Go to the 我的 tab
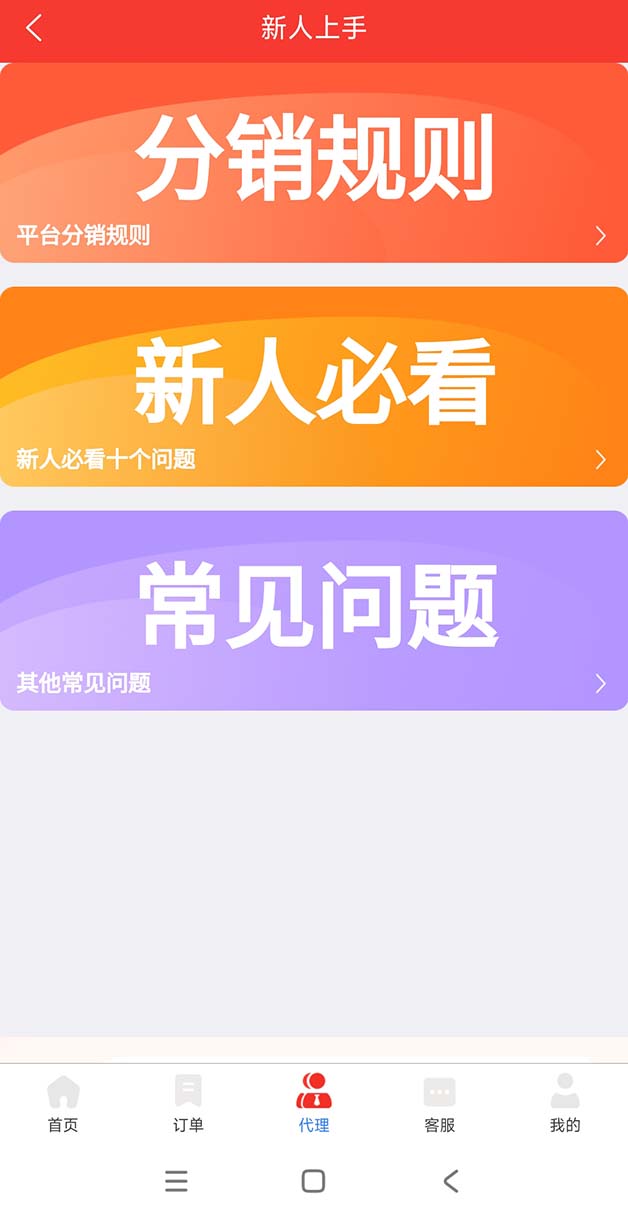Viewport: 628px width, 1219px height. point(565,1104)
